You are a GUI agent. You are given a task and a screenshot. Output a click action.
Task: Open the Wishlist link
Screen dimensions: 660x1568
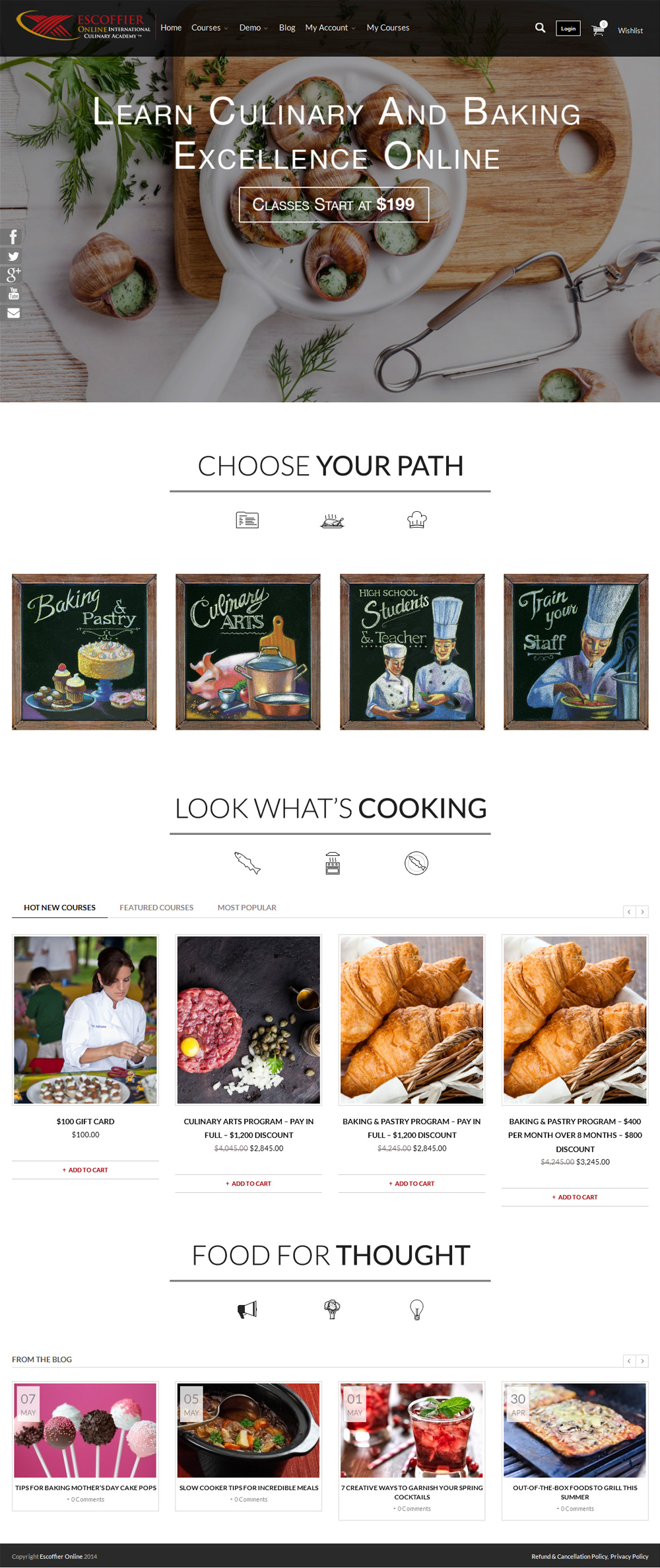[630, 30]
